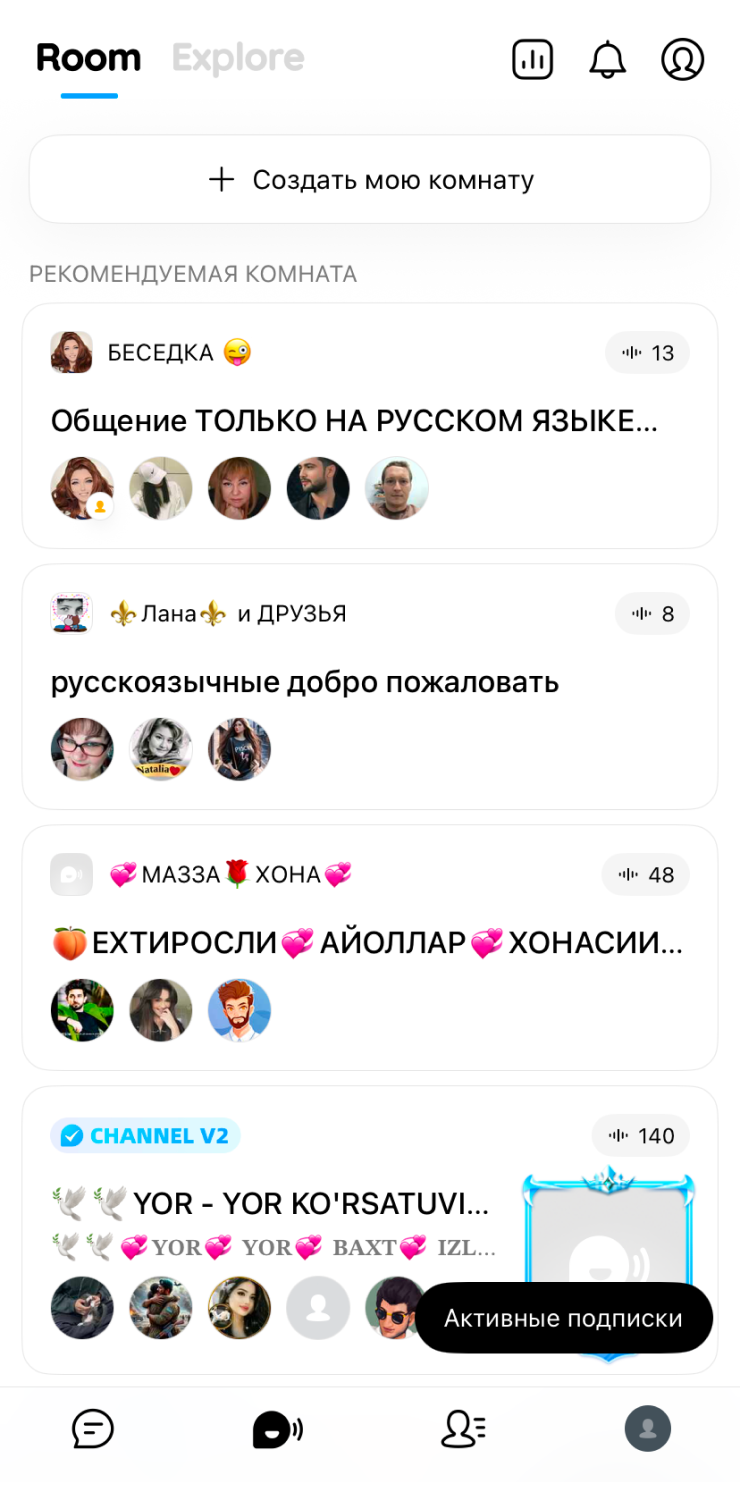Tap Создать мою комнату button

[x=370, y=180]
